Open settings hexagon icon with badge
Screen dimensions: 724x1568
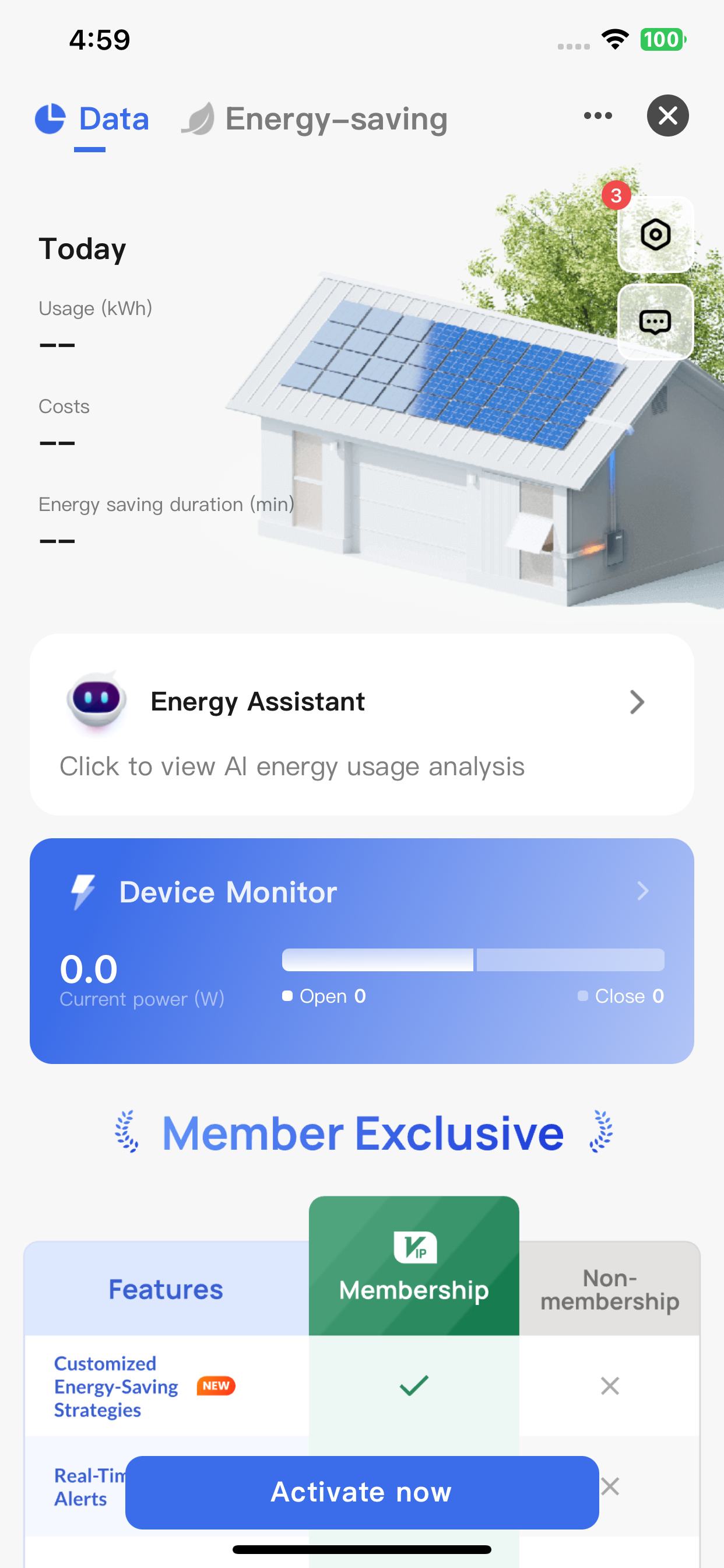(655, 235)
